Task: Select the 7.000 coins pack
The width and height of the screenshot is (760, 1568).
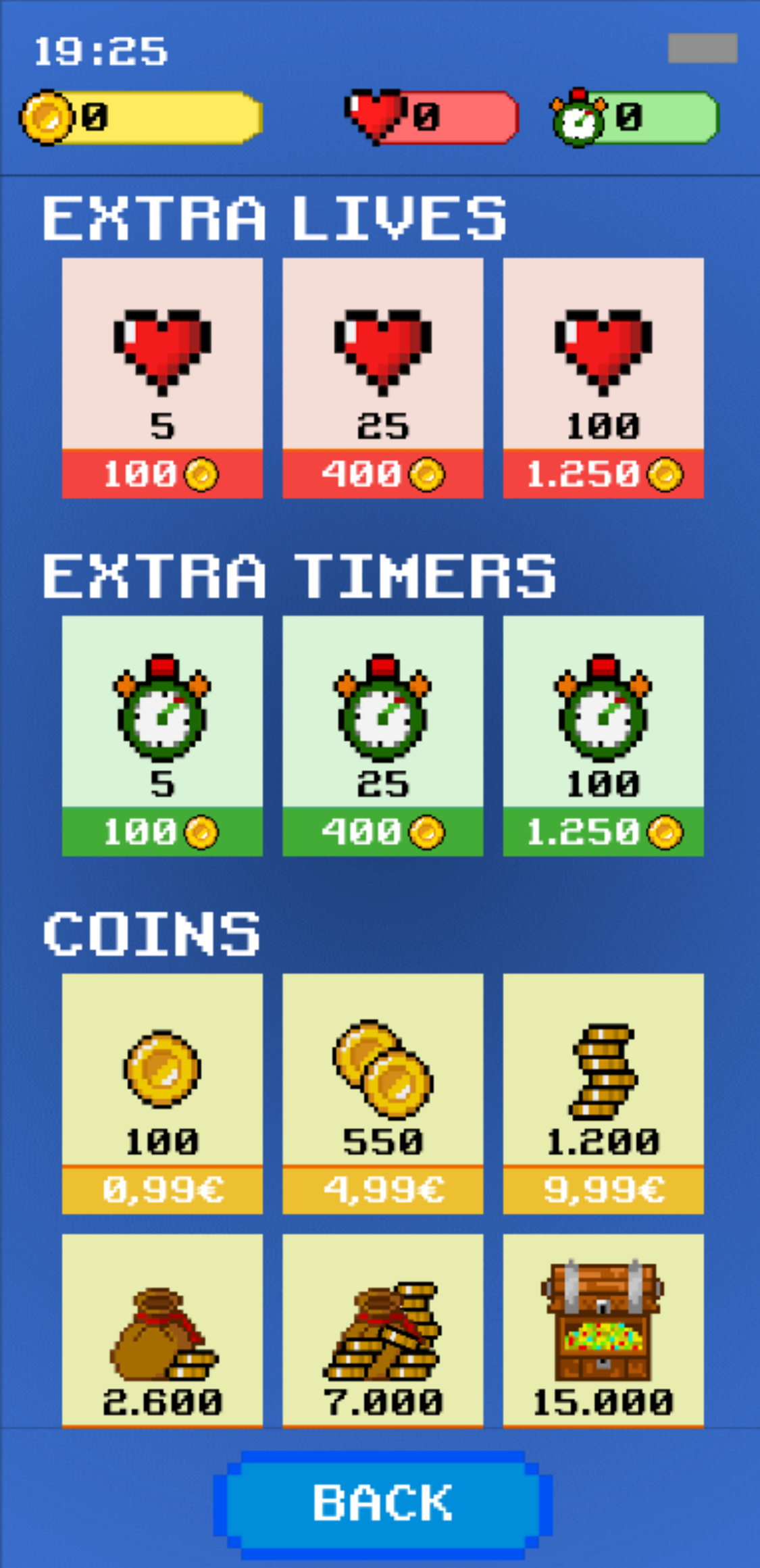Action: coord(382,1331)
